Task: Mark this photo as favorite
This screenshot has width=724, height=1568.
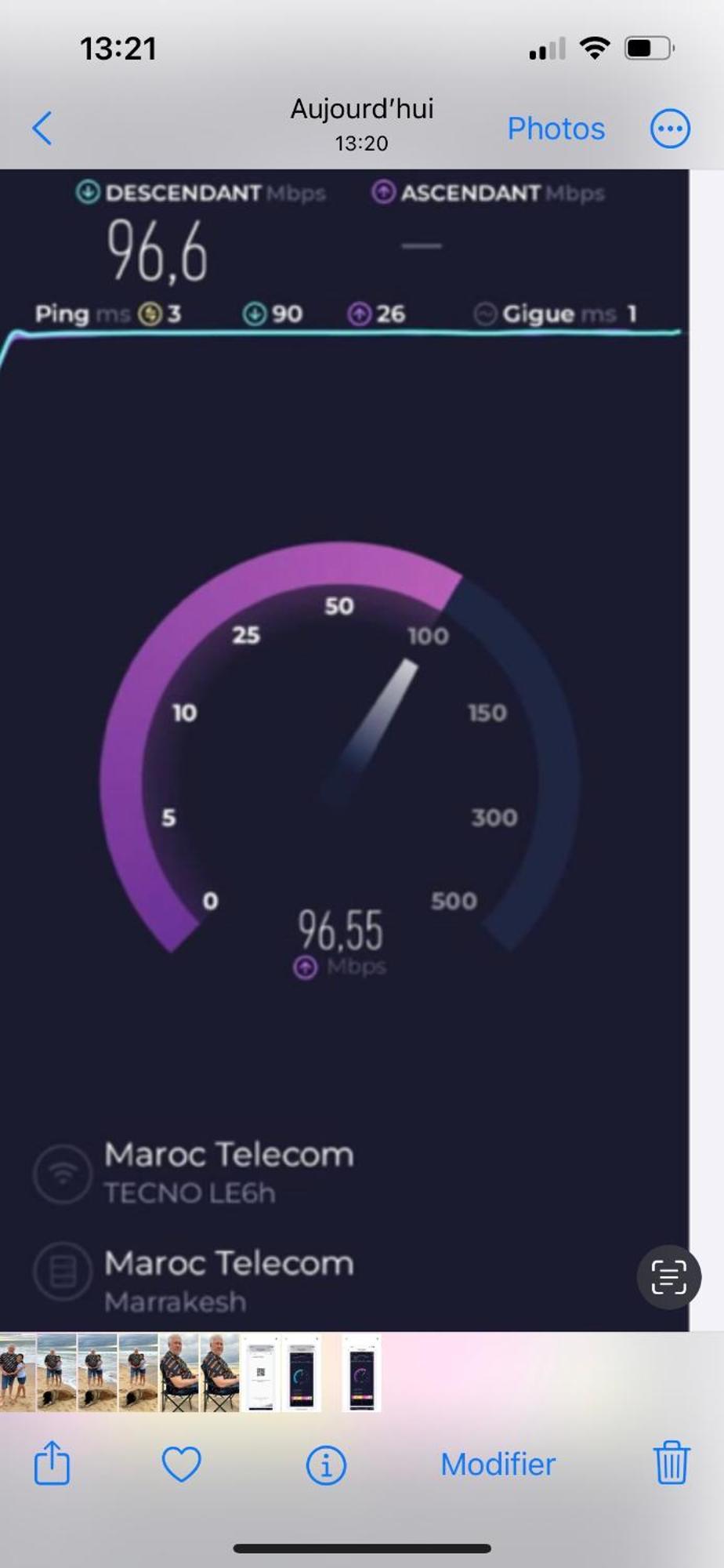Action: tap(181, 1464)
